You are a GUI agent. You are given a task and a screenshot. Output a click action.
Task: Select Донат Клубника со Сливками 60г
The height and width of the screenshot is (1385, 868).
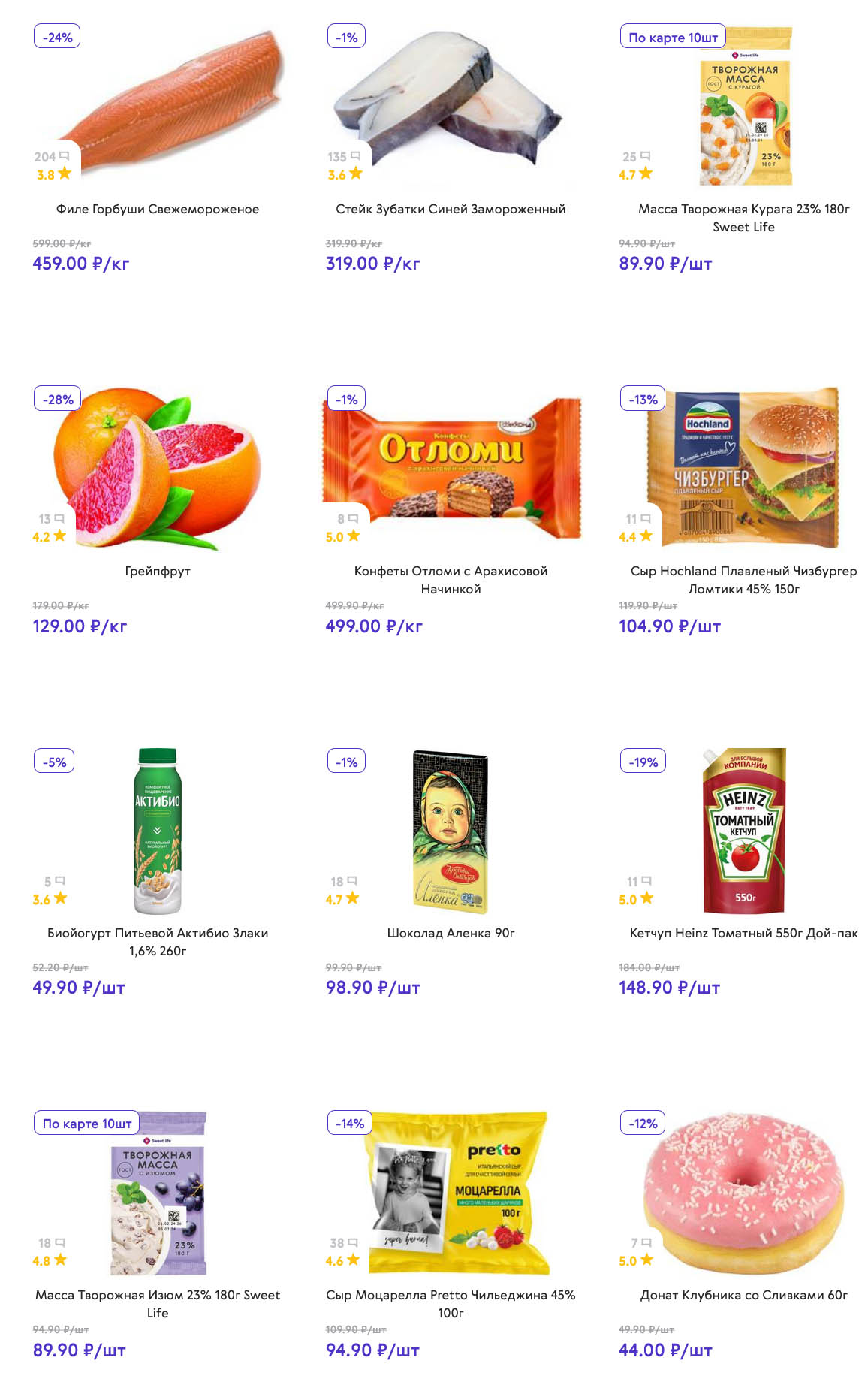point(743,1295)
